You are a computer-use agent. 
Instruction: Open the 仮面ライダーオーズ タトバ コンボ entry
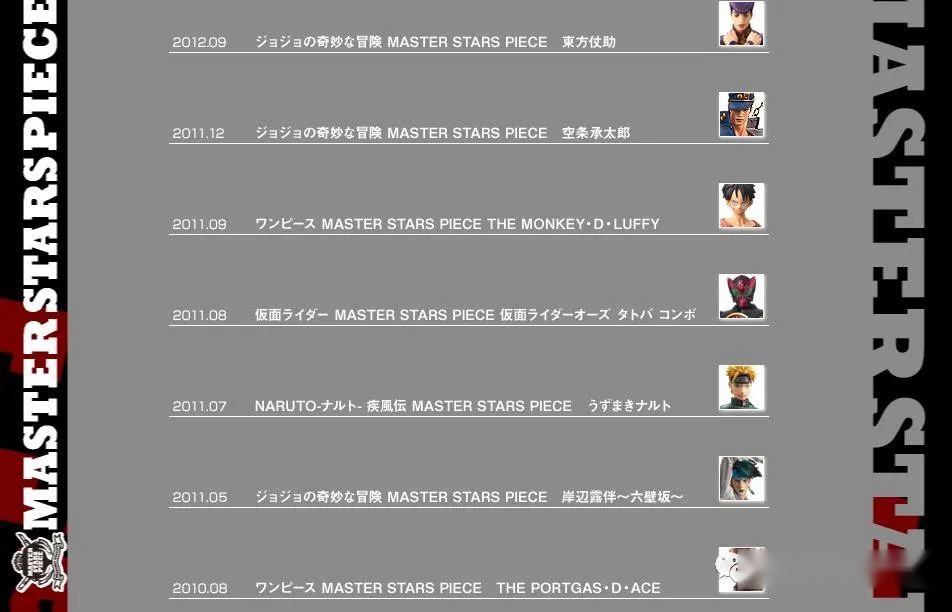475,315
